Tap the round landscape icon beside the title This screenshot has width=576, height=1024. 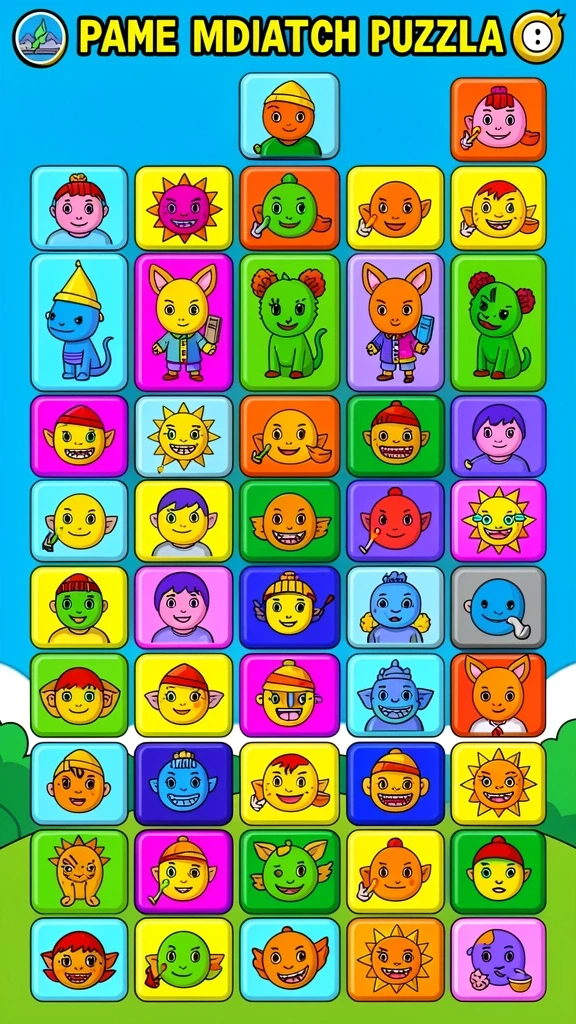[40, 38]
